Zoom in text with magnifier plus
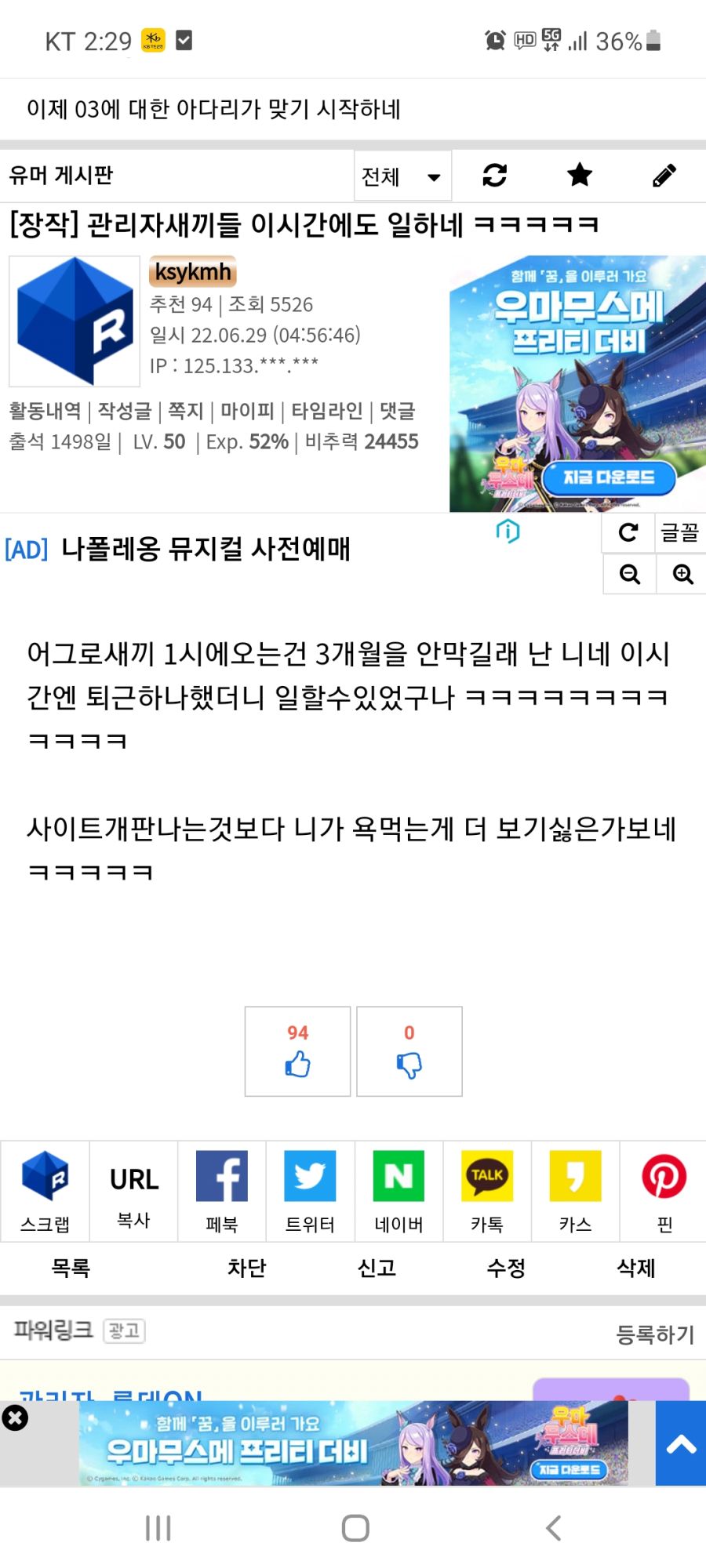 click(x=682, y=575)
